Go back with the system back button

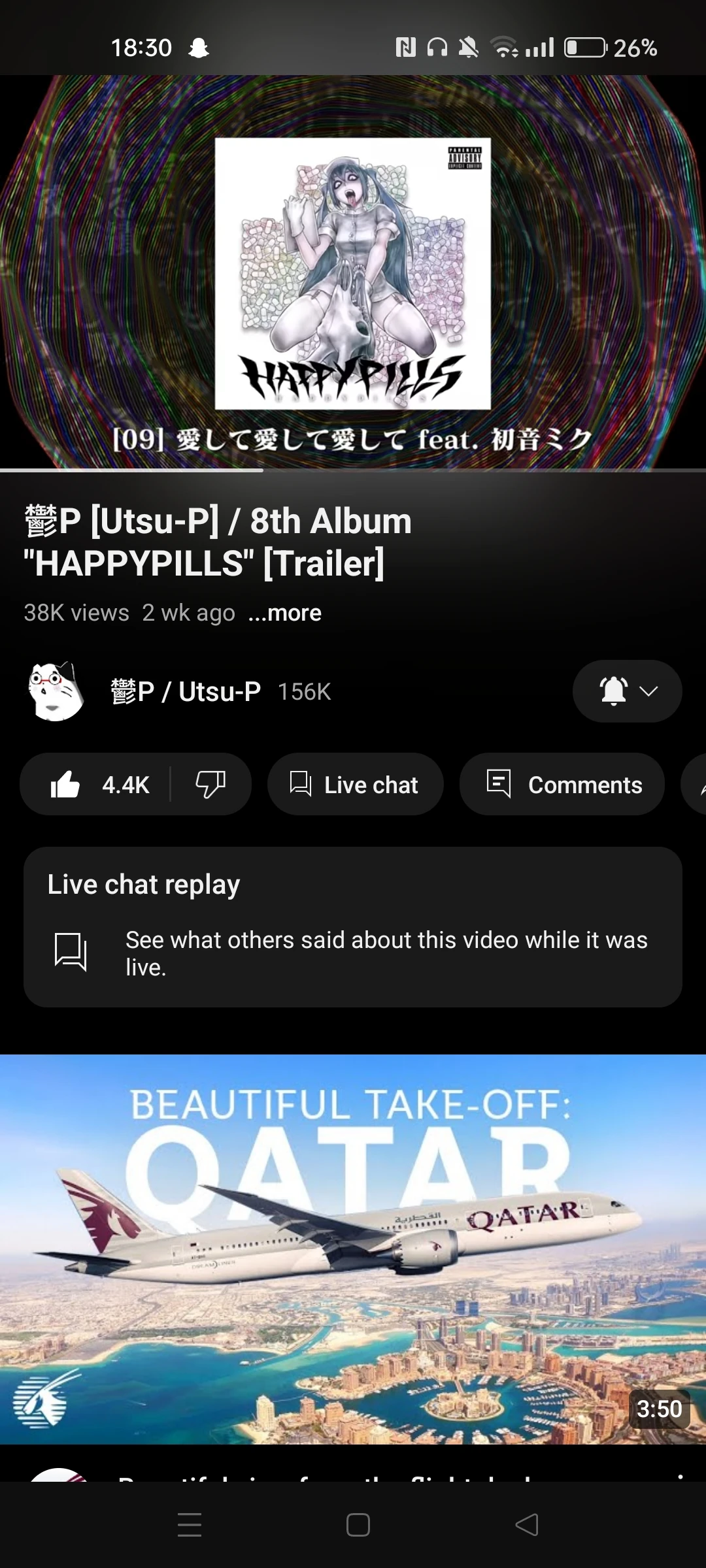(527, 1525)
